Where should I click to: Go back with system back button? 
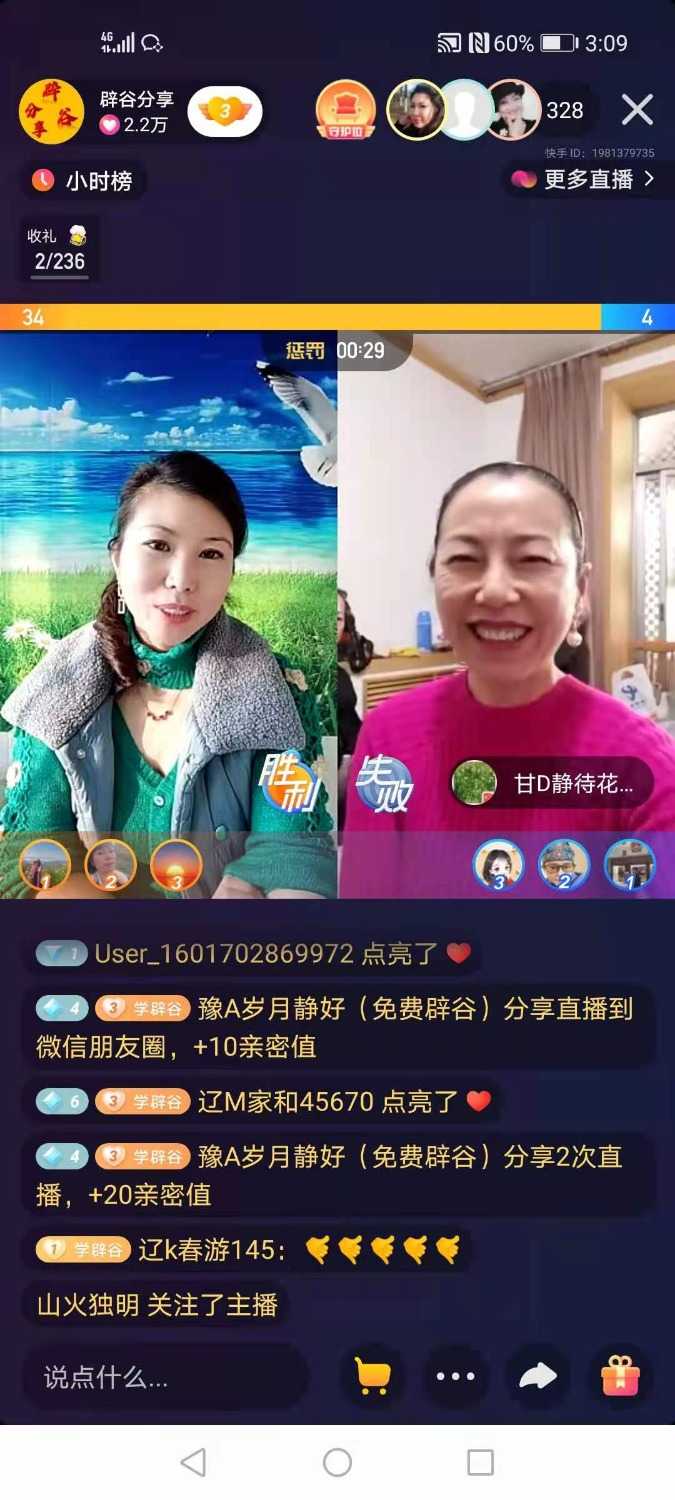[193, 1463]
